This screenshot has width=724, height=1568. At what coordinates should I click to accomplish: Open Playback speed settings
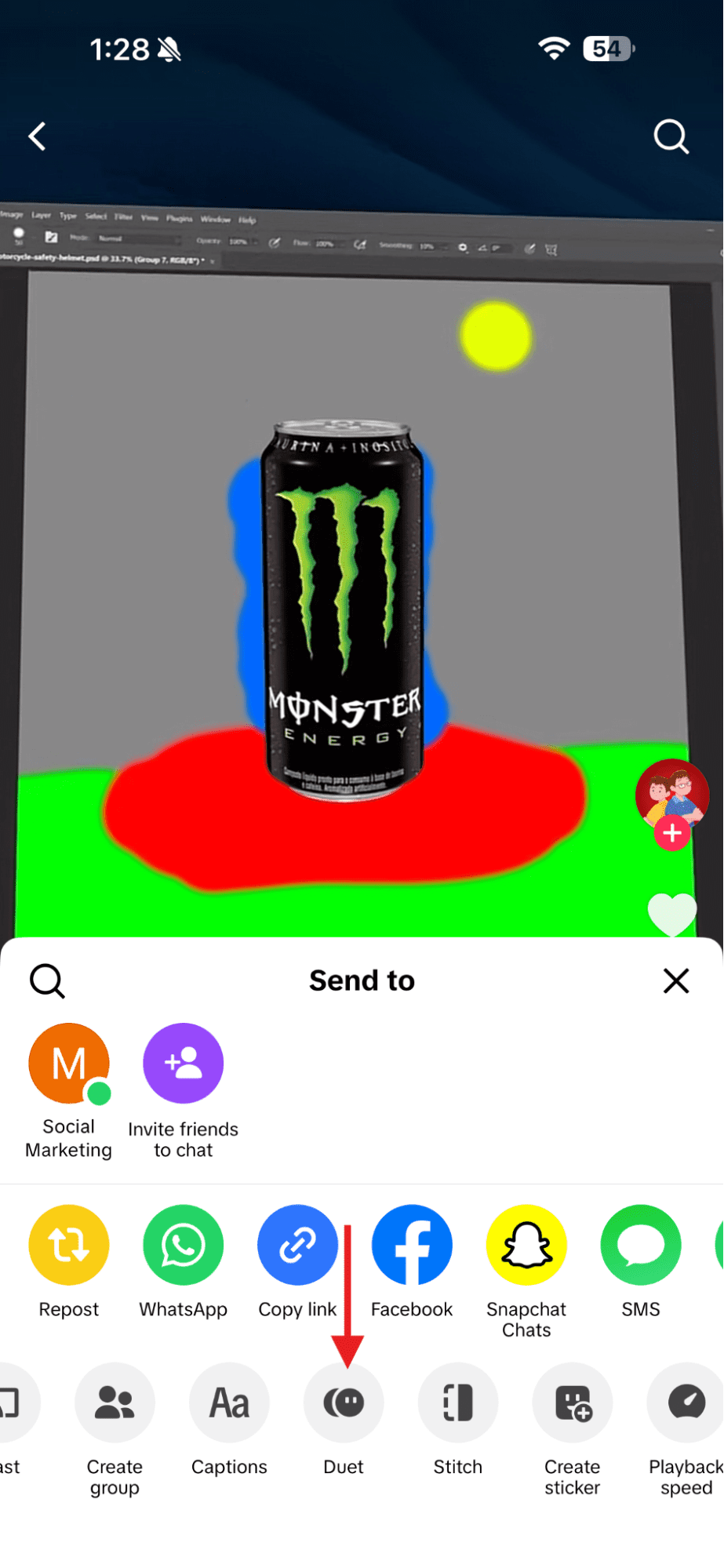tap(686, 1402)
